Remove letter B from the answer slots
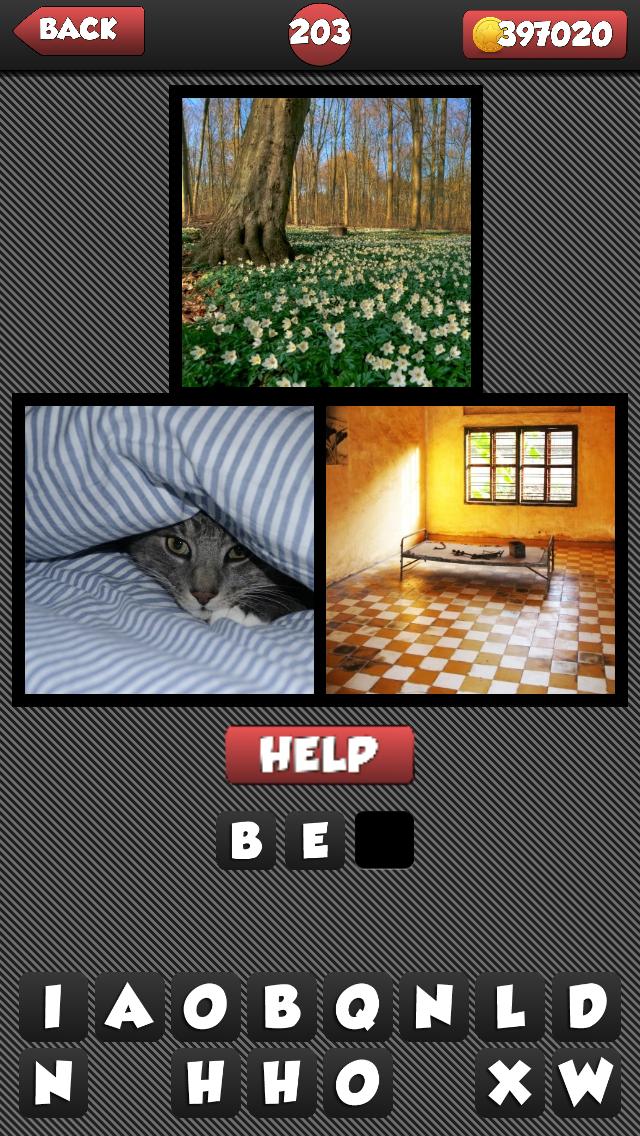640x1136 pixels. pyautogui.click(x=246, y=840)
